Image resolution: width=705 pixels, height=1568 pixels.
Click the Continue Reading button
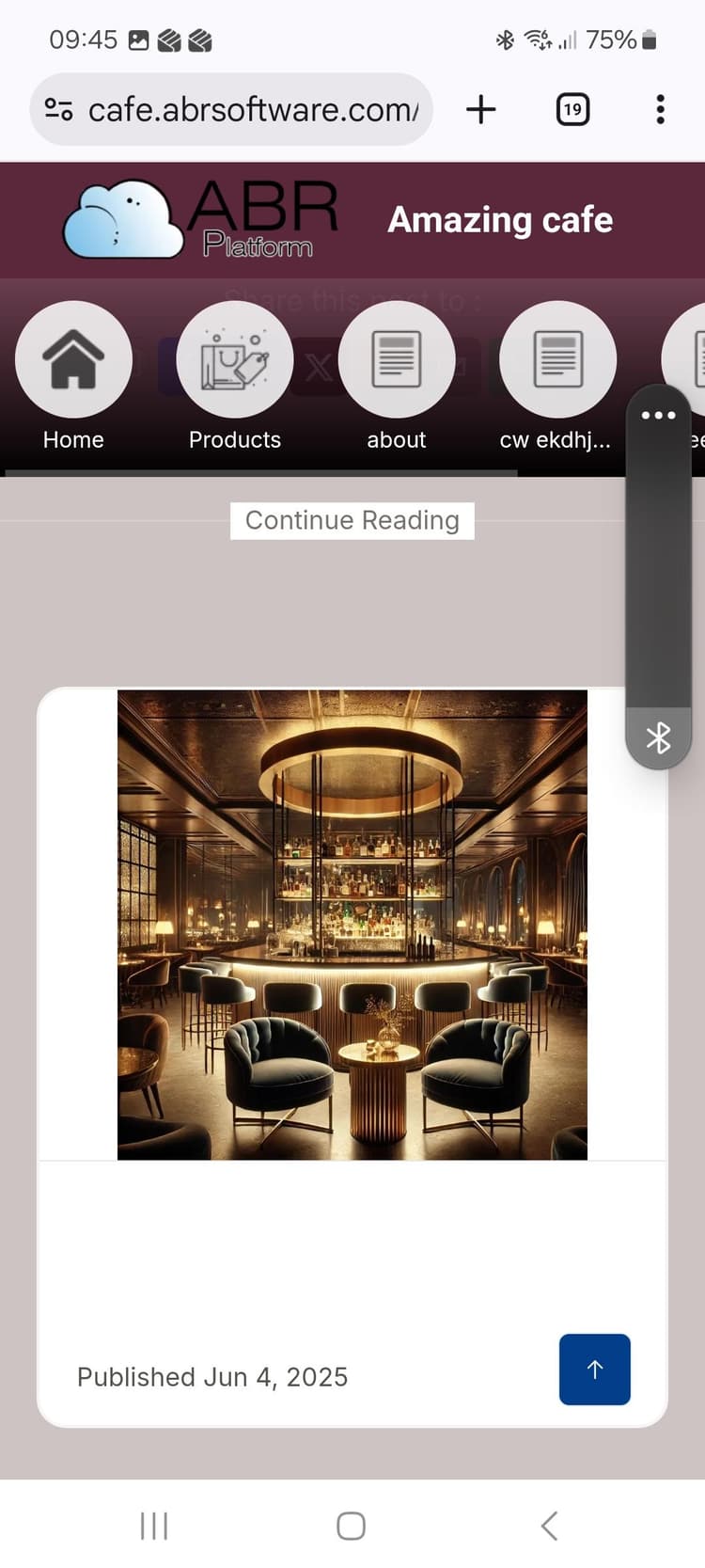352,519
